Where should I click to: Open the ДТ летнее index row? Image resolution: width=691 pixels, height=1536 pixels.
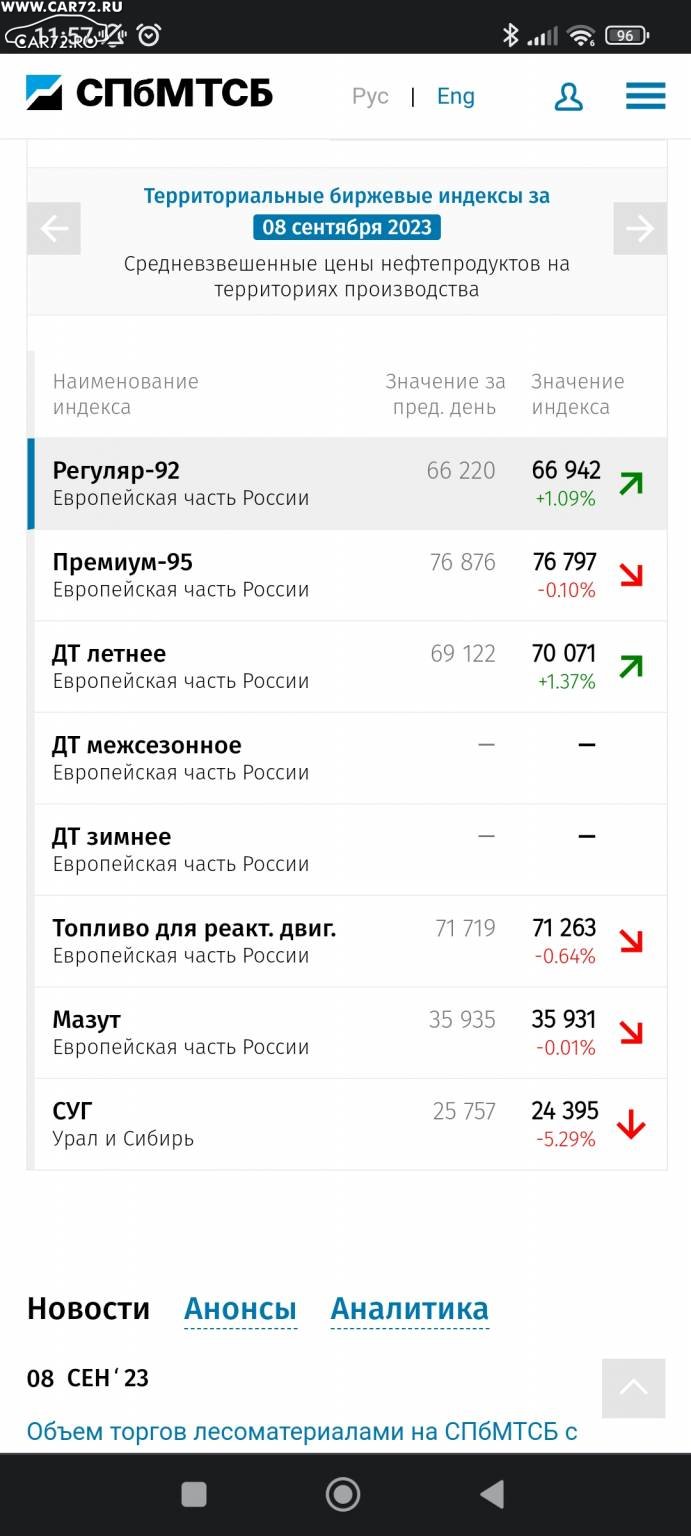click(x=347, y=667)
